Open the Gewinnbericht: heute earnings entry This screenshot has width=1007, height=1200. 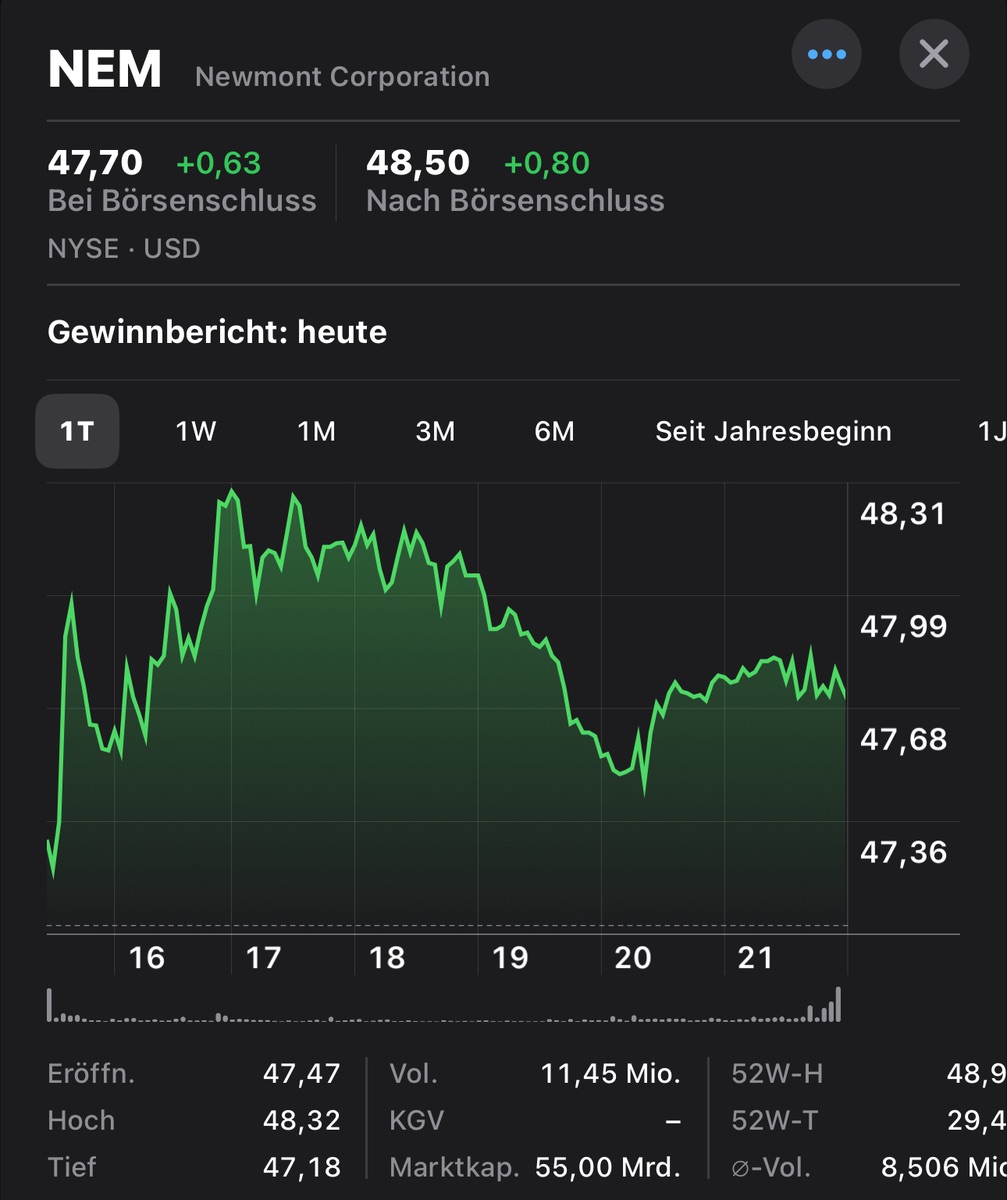tap(217, 332)
